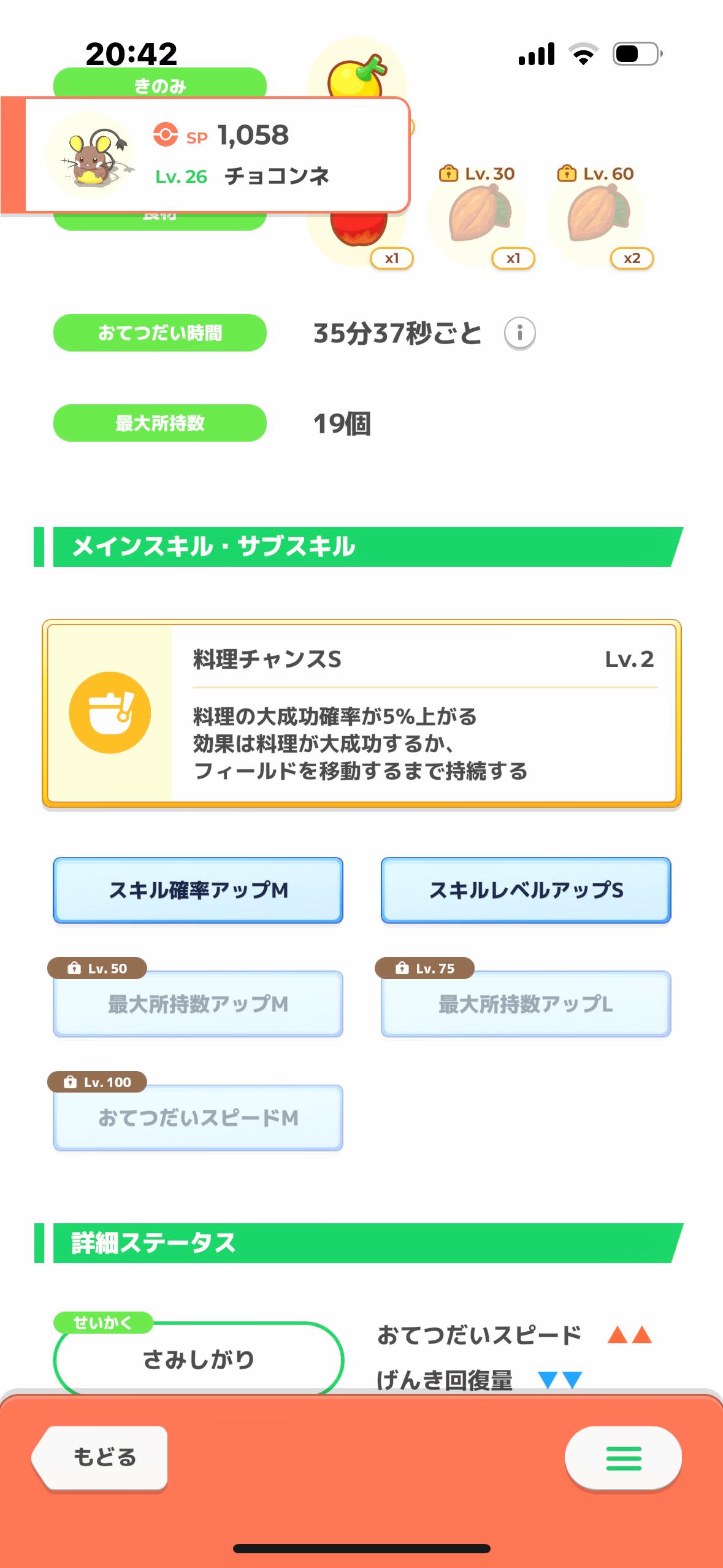Select the スキルレベルアップS sub skill
Screen dimensions: 723x1568
[526, 890]
